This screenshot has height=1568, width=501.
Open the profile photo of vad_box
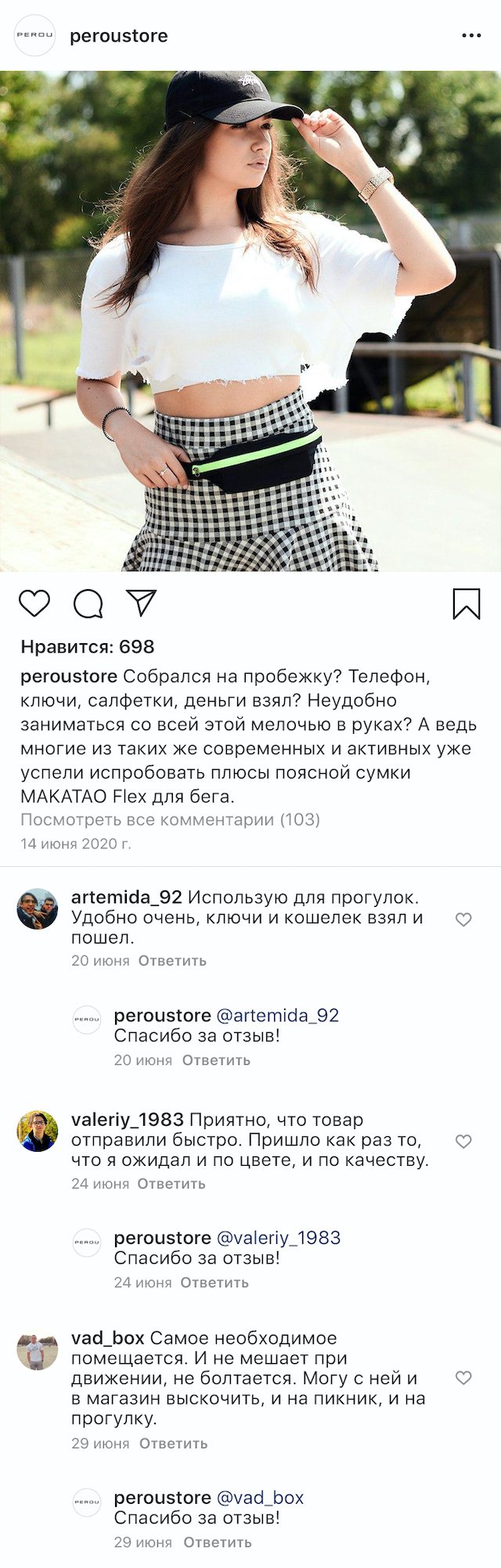pos(38,1350)
